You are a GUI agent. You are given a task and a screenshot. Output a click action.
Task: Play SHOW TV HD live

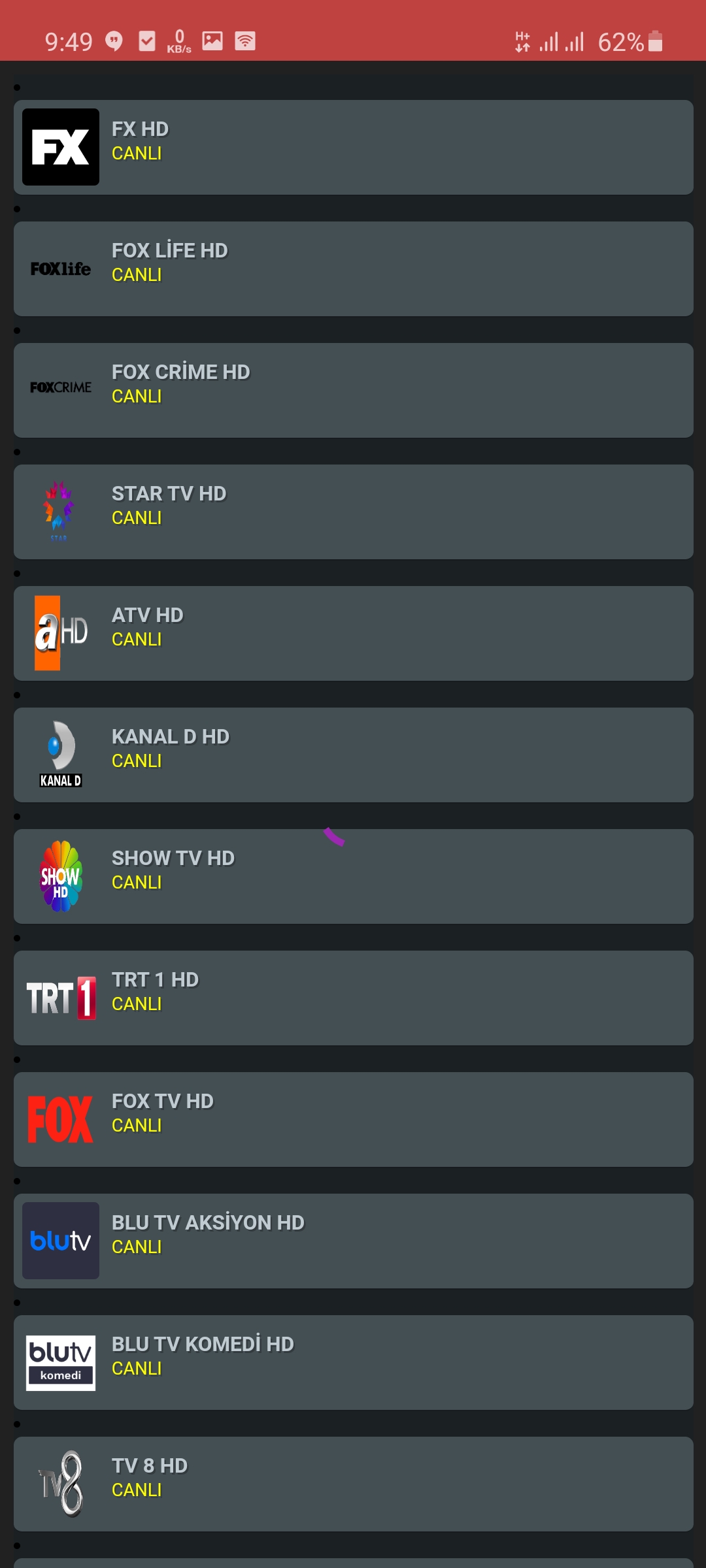pyautogui.click(x=353, y=876)
